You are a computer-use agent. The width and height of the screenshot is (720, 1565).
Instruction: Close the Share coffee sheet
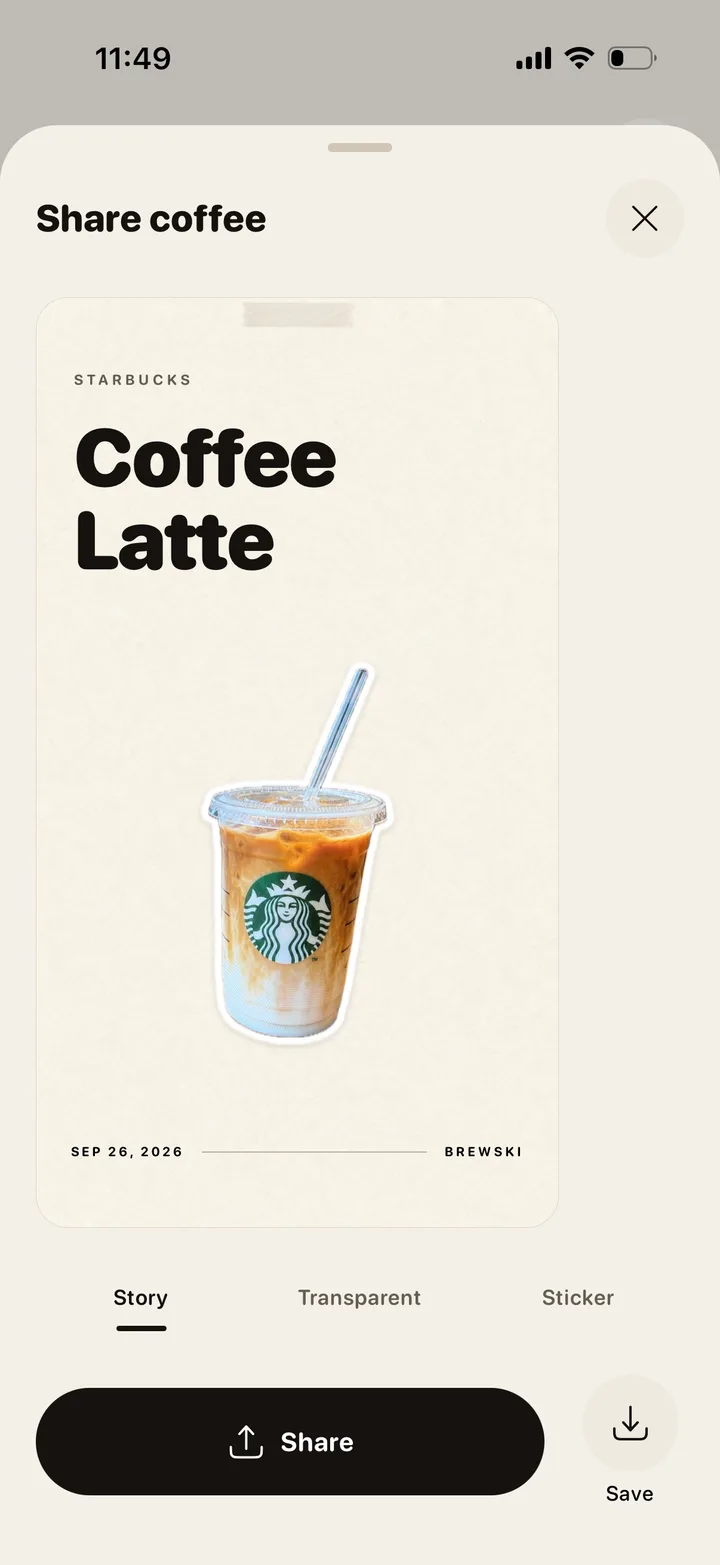[645, 218]
